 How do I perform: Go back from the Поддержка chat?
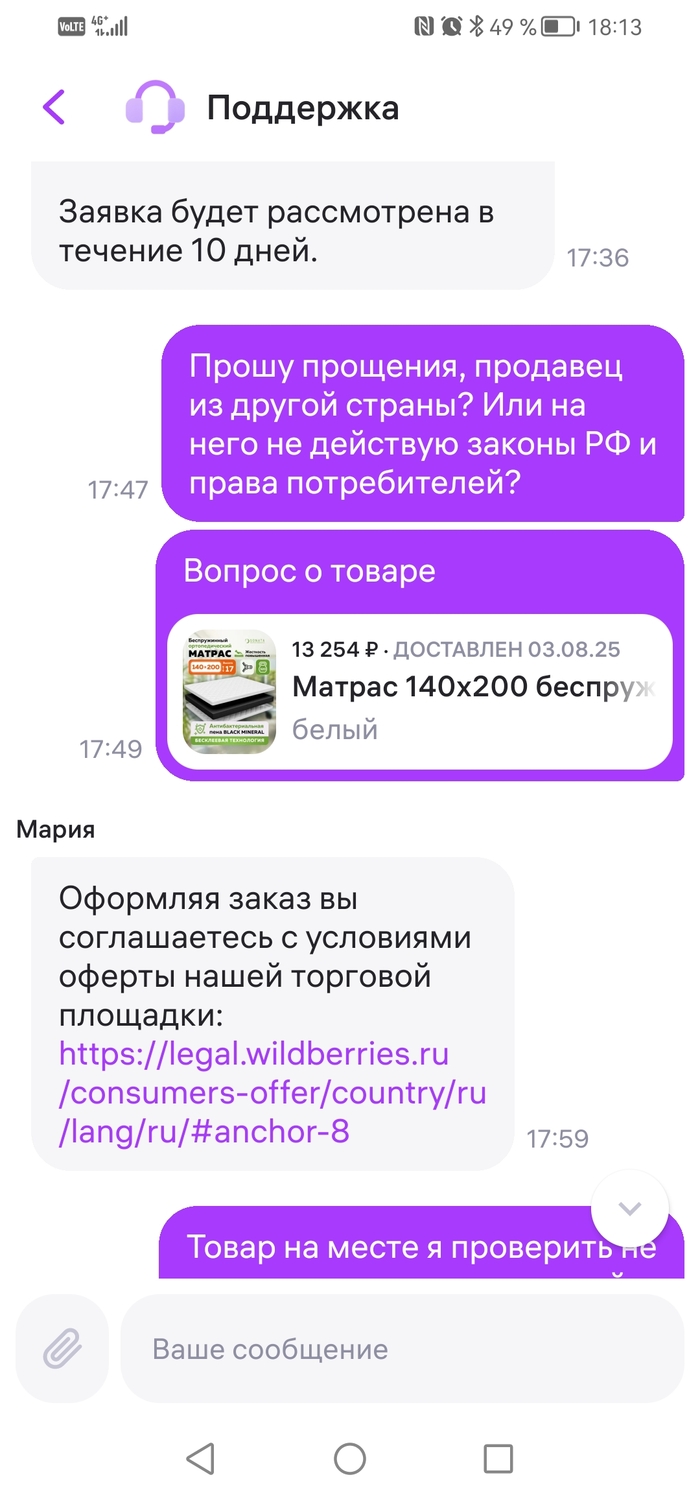pos(54,107)
